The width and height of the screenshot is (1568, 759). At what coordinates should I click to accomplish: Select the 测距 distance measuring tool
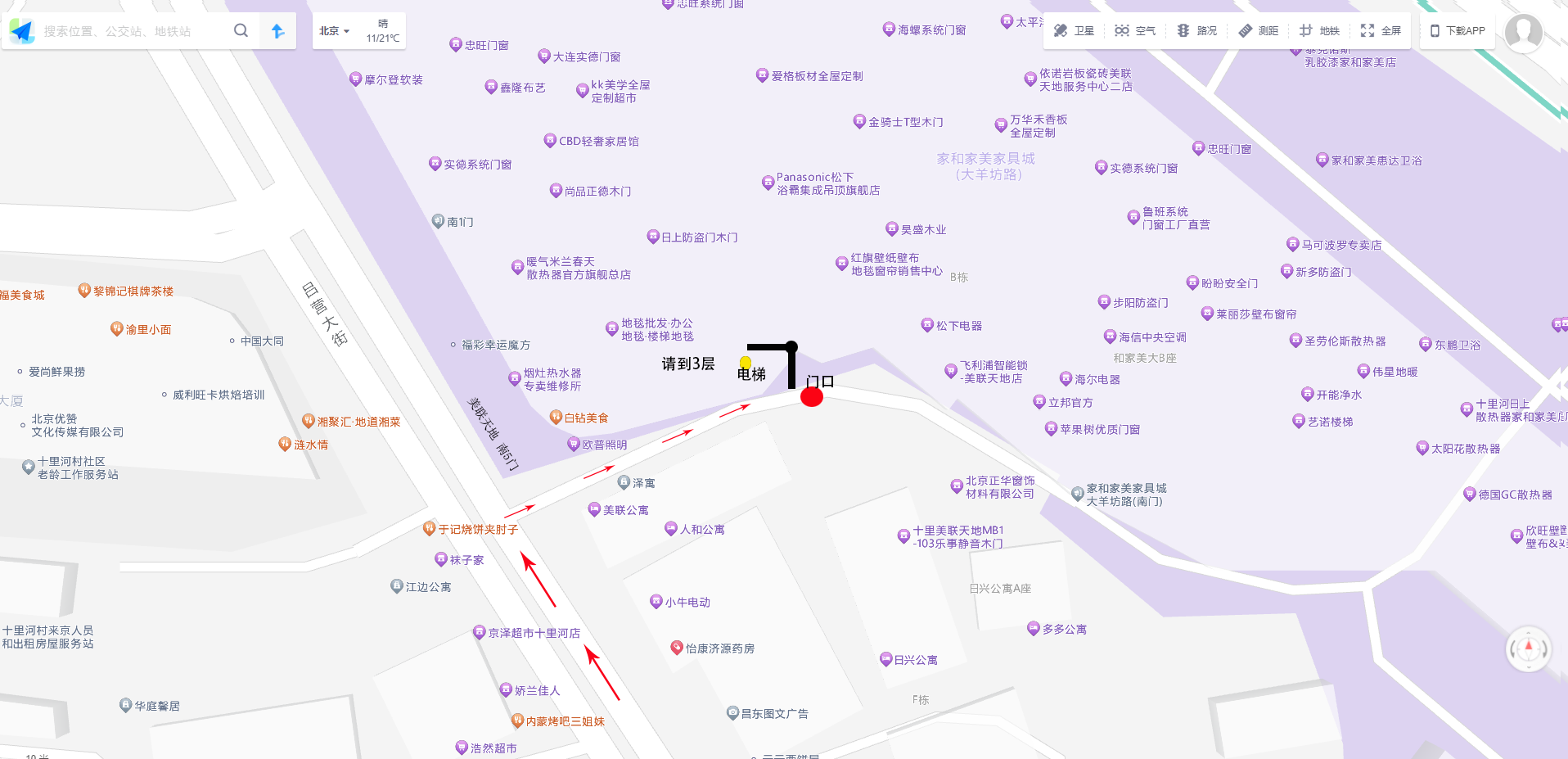(1258, 31)
